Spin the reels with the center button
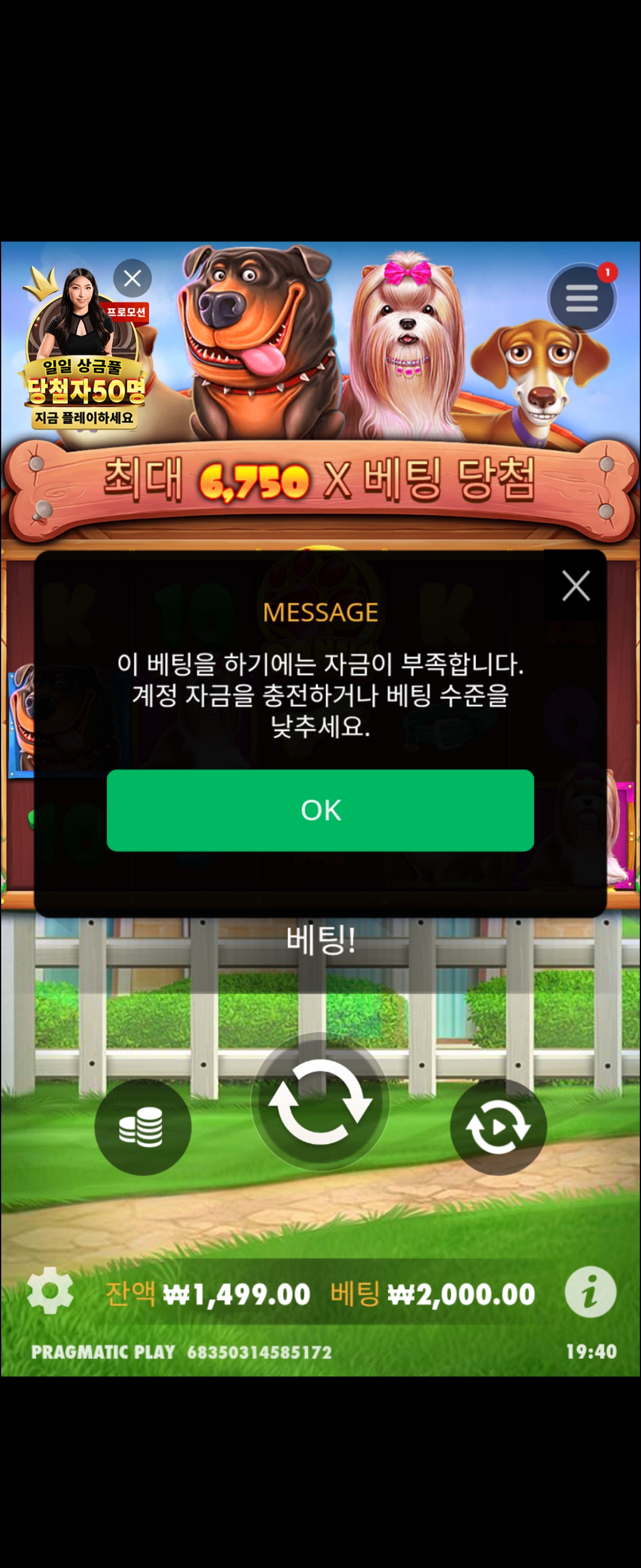 click(x=320, y=1102)
